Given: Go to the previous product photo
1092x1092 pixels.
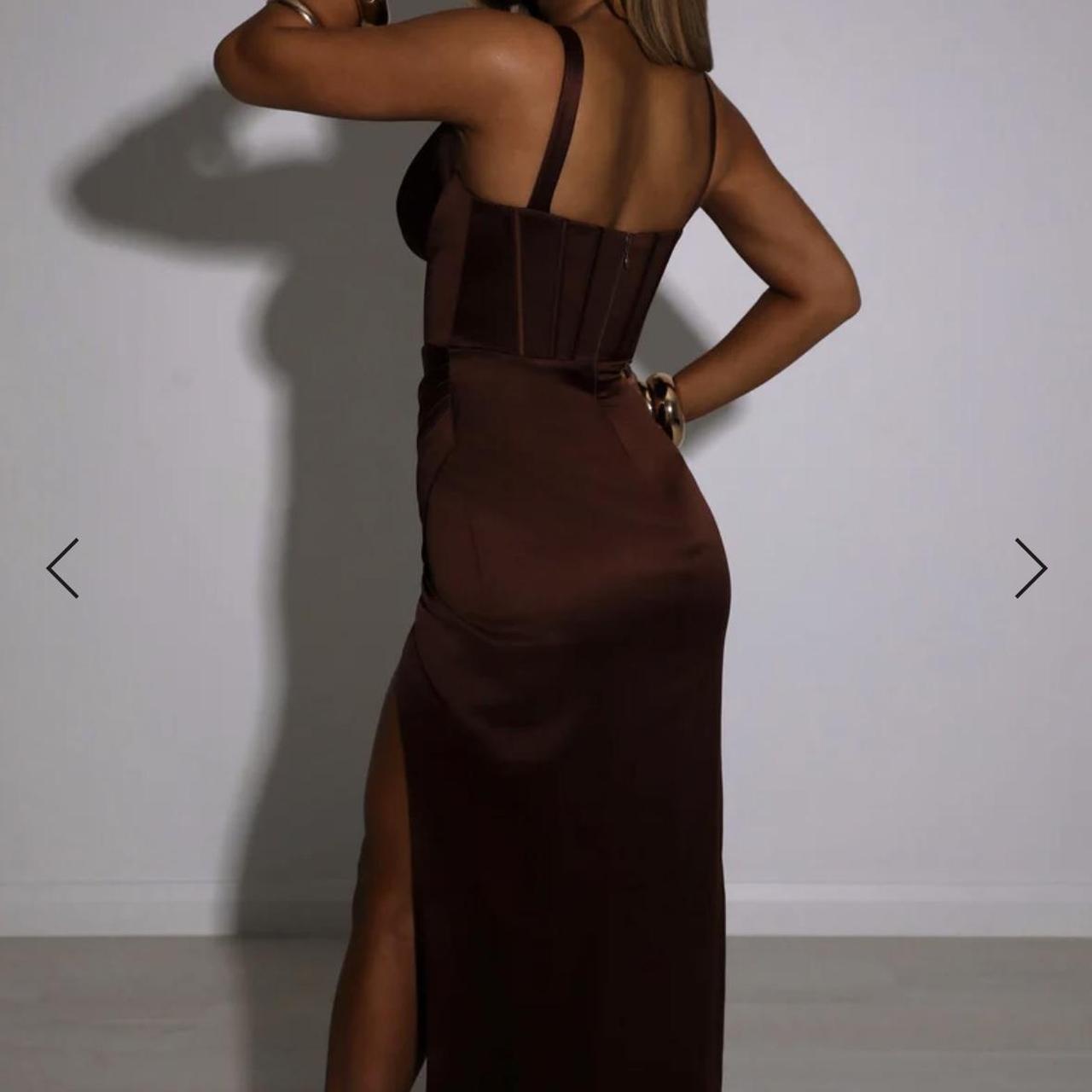Looking at the screenshot, I should [62, 568].
